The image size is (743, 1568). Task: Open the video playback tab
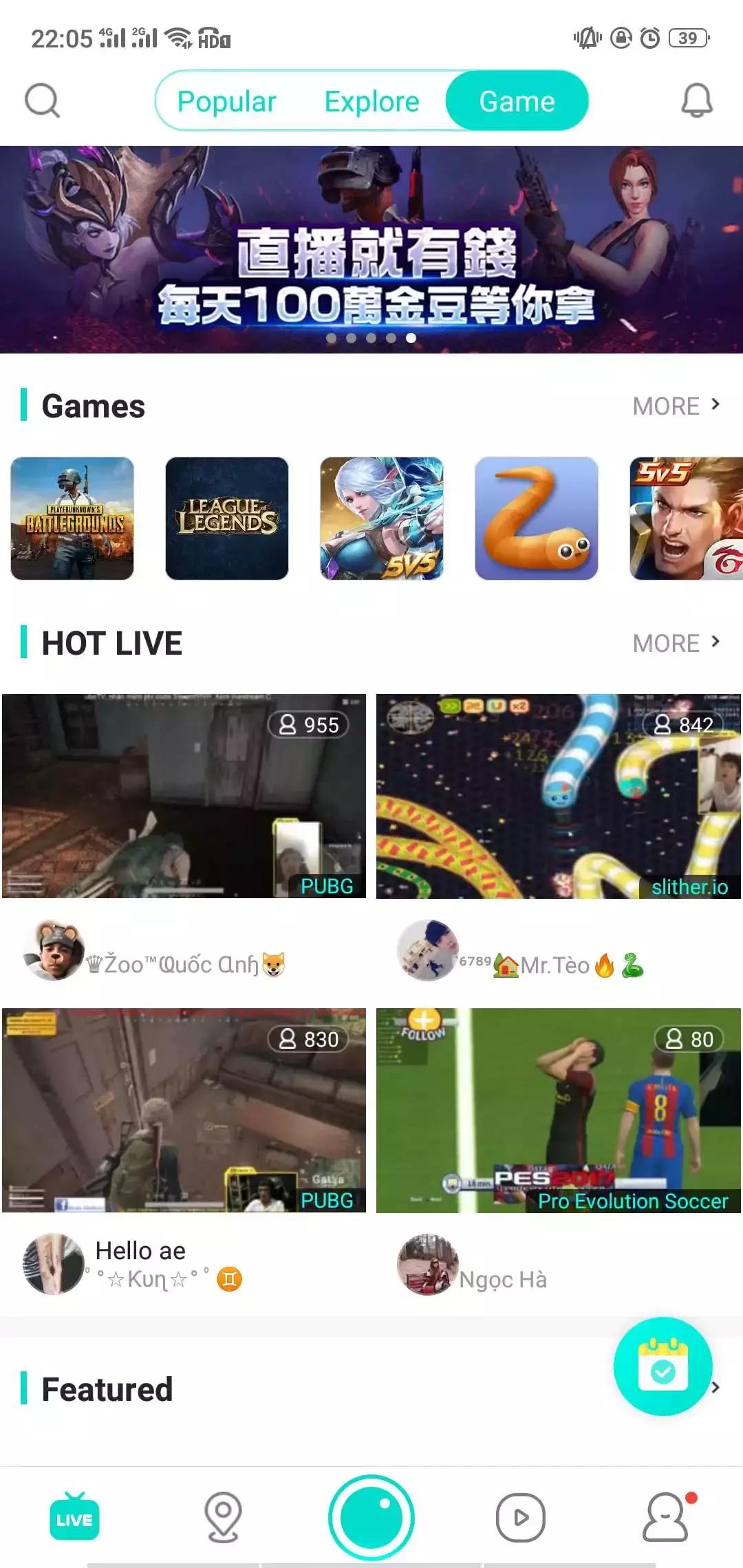(520, 1517)
